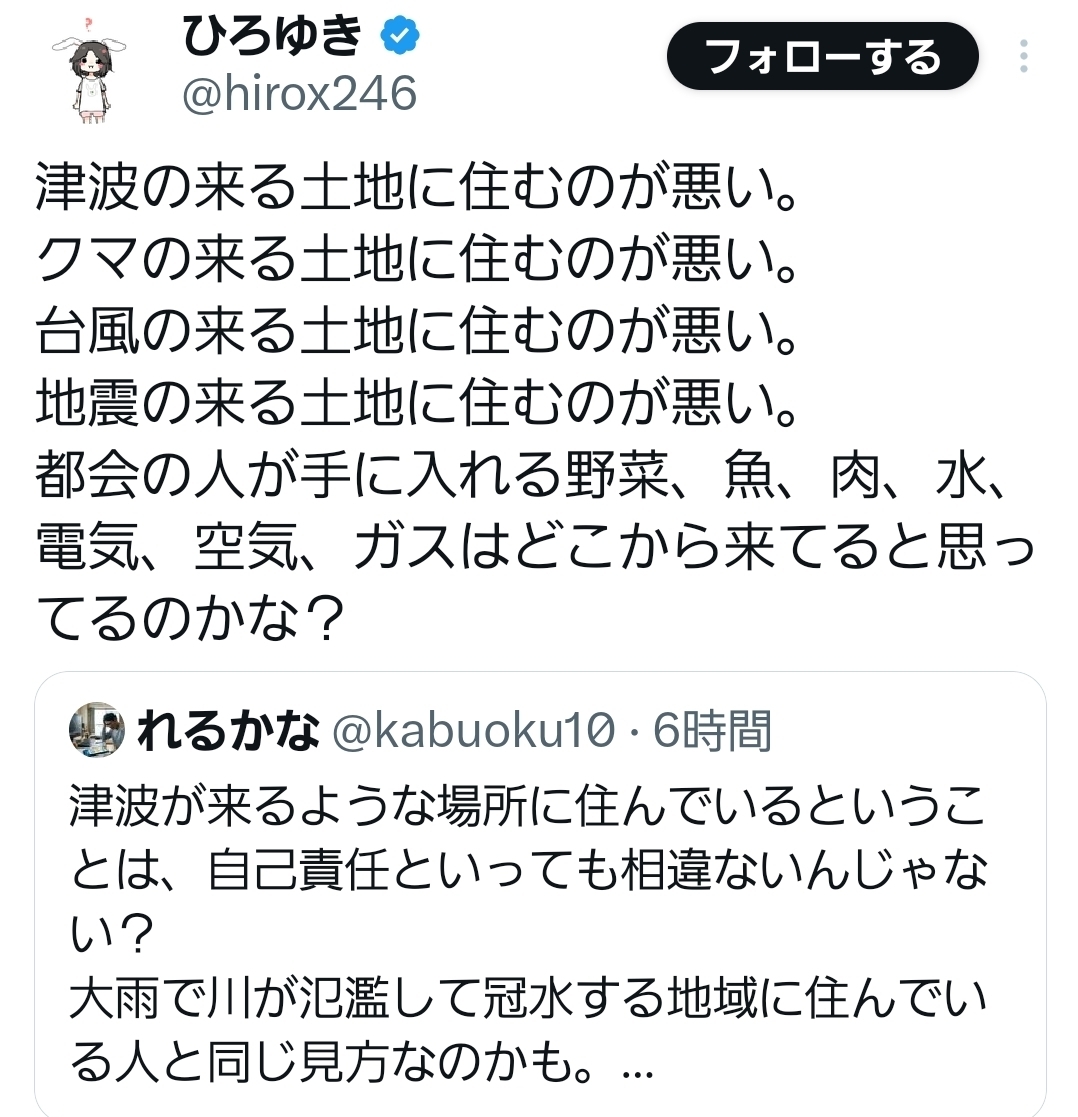Open the quoted post by れるかな
Image resolution: width=1078 pixels, height=1117 pixels.
(x=540, y=900)
